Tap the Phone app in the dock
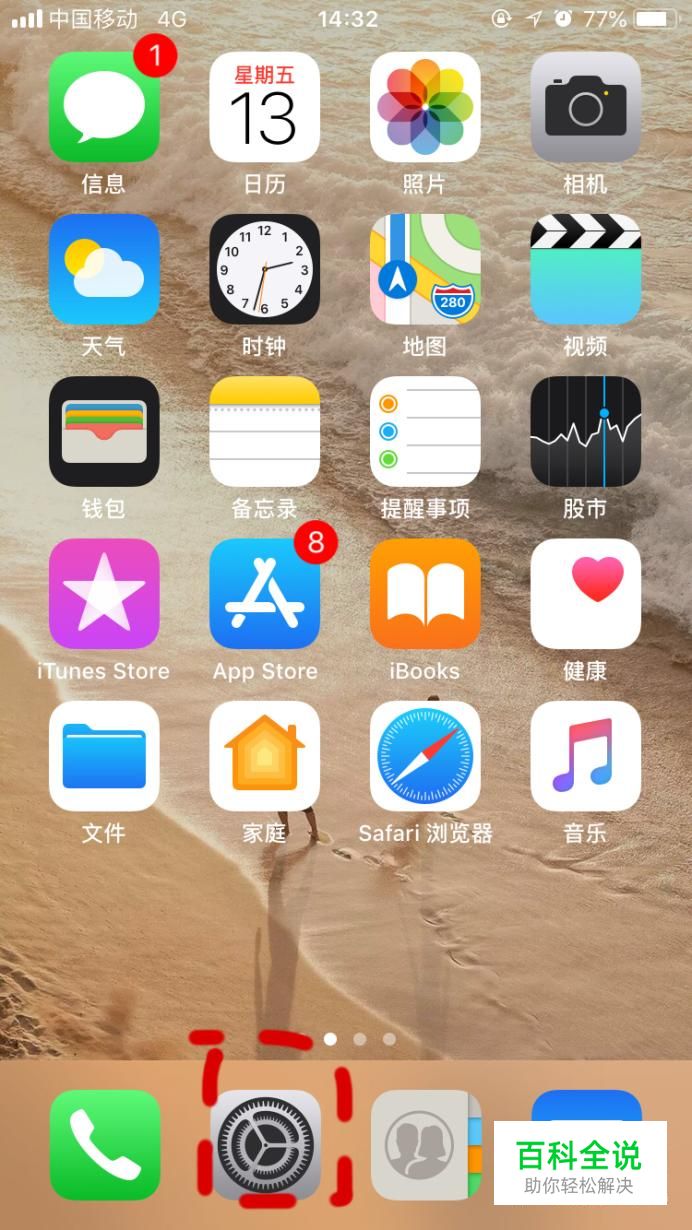 tap(105, 1145)
